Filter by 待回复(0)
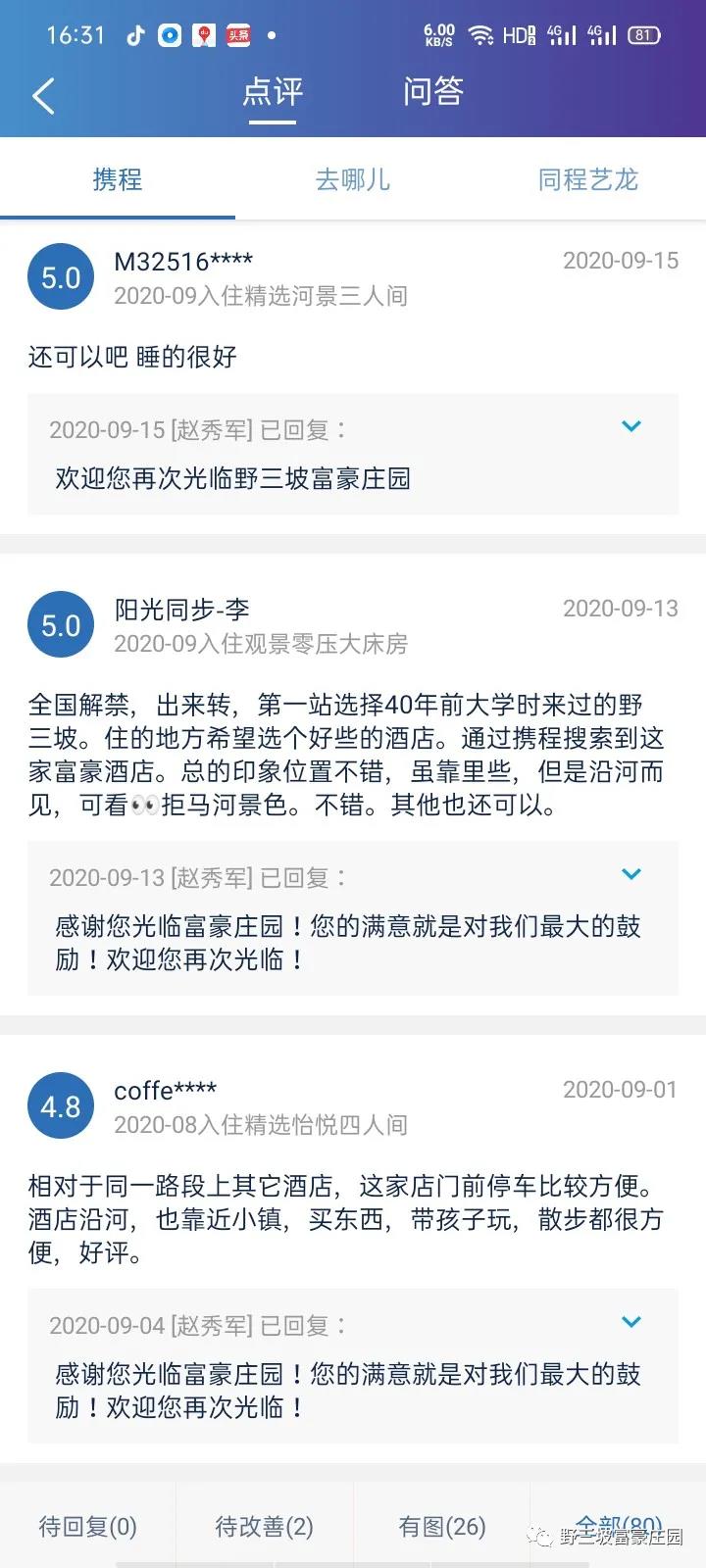Viewport: 706px width, 1568px height. coord(88,1526)
